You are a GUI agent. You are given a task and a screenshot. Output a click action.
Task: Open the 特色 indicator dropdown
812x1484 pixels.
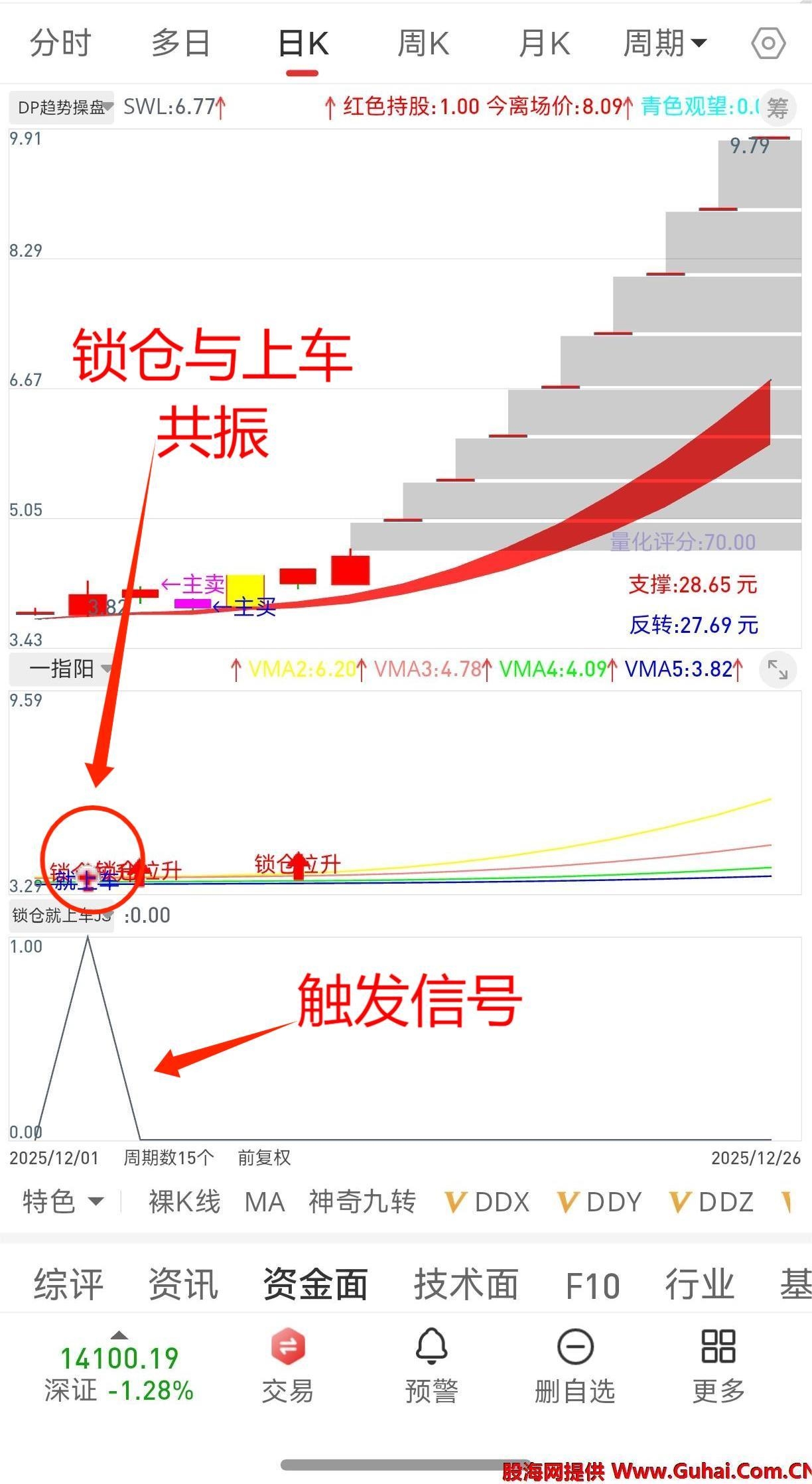point(62,1201)
